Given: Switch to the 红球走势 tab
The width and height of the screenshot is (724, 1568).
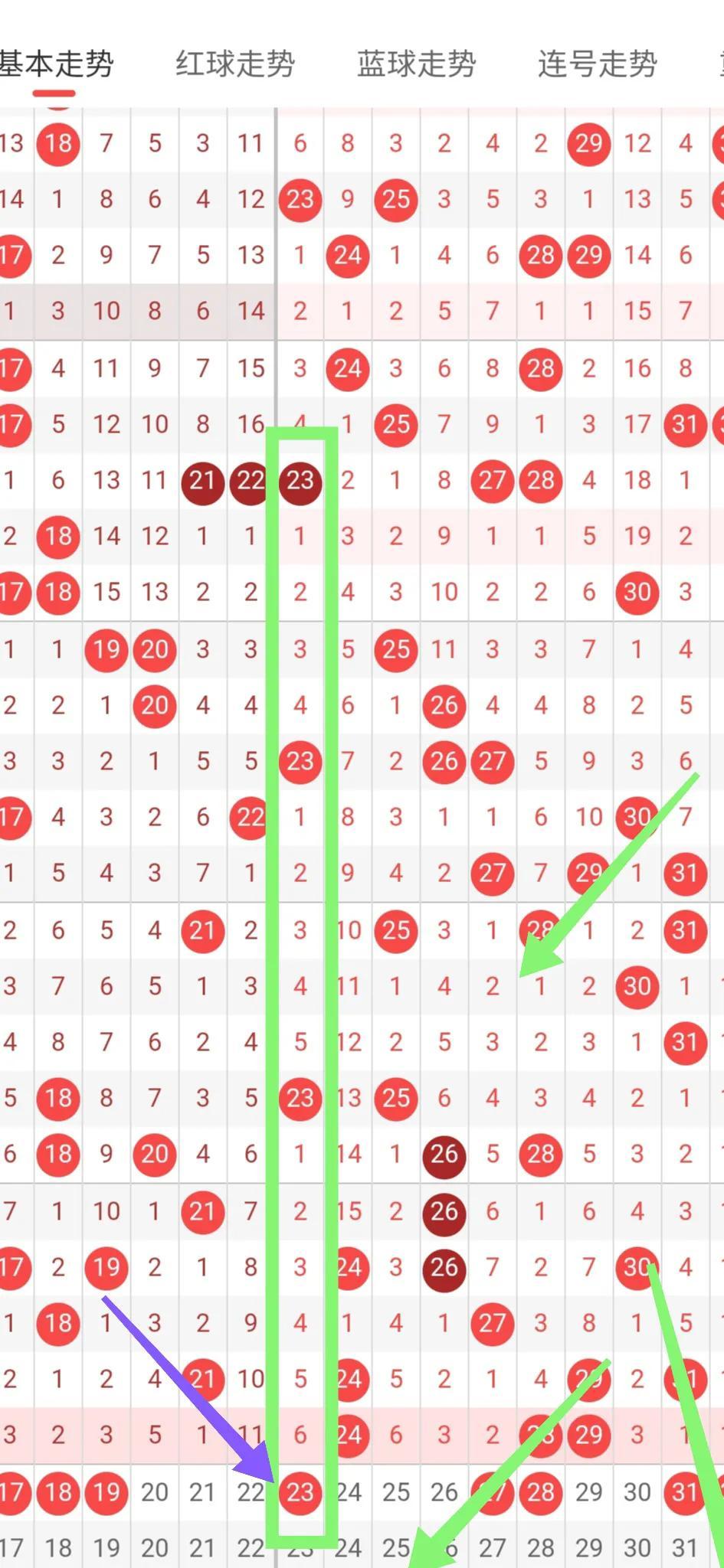Looking at the screenshot, I should 235,64.
